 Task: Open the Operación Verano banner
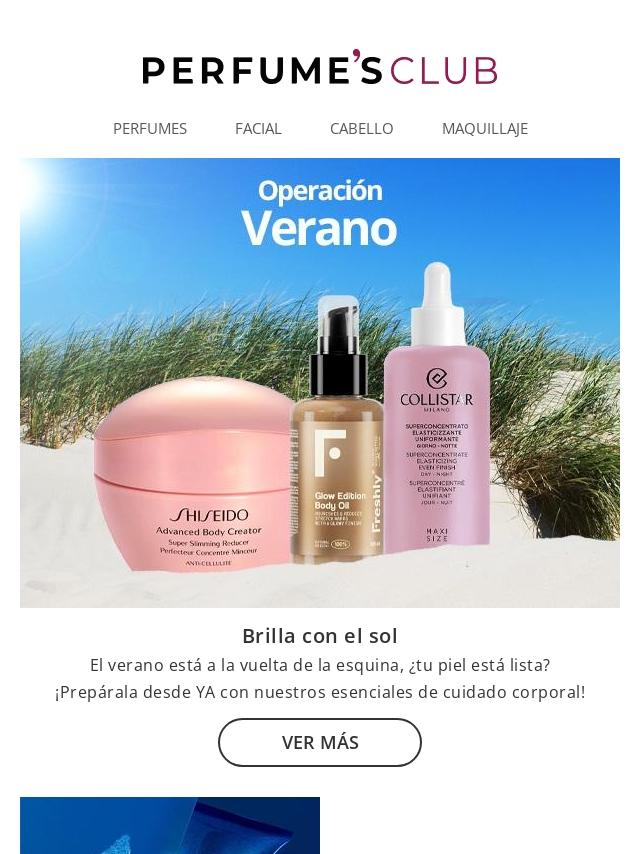320,382
